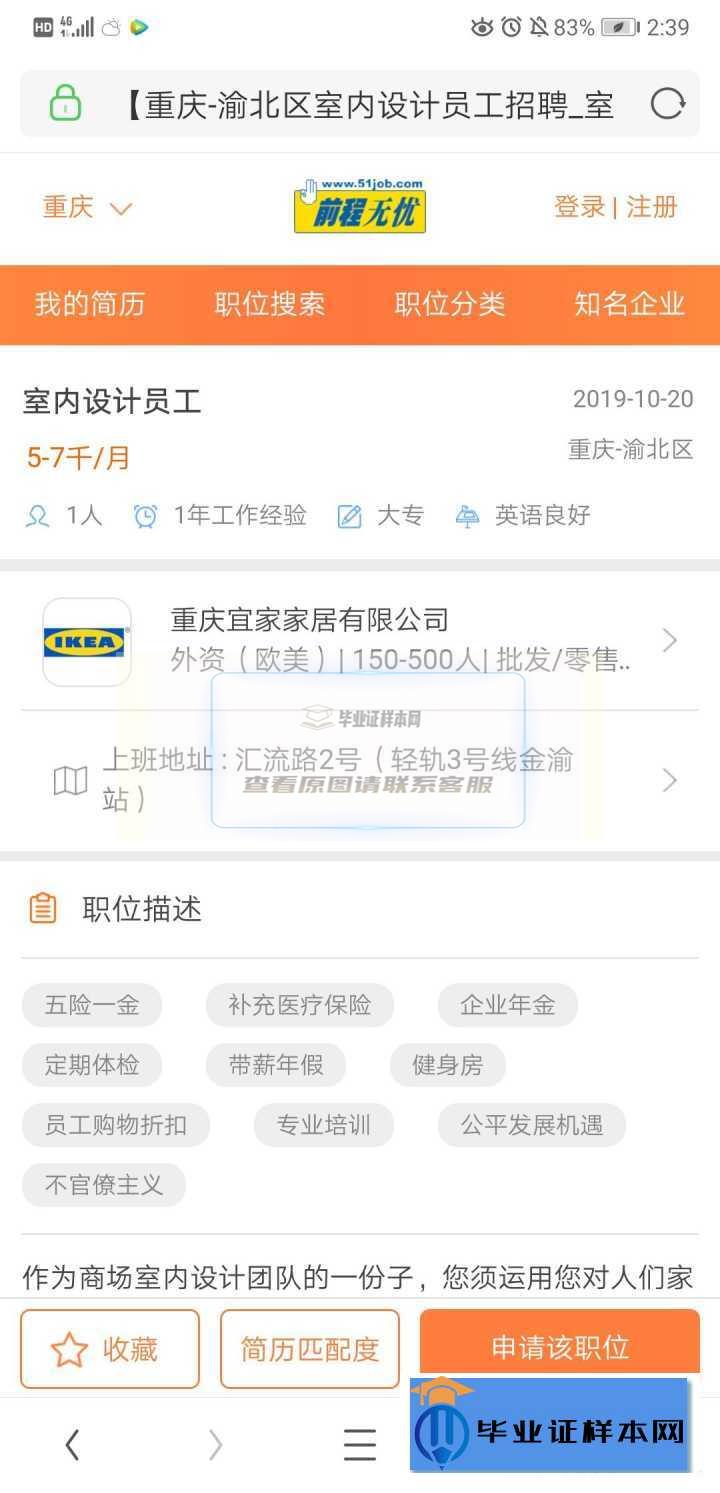Open 职位搜索 job search
The width and height of the screenshot is (720, 1493).
point(270,304)
